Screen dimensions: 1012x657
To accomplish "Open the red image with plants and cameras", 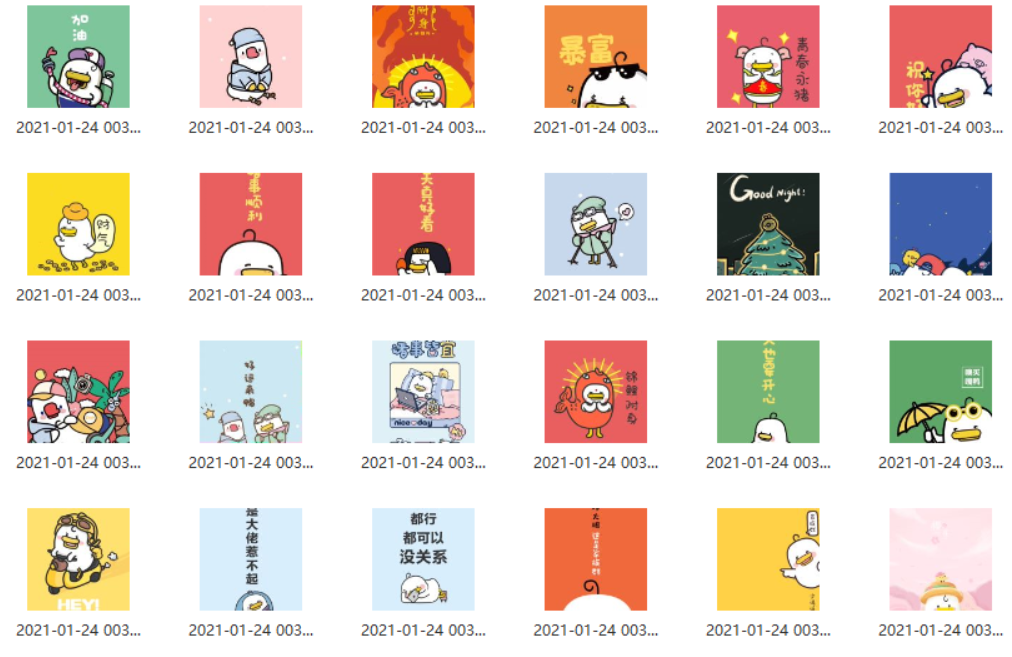I will point(78,392).
